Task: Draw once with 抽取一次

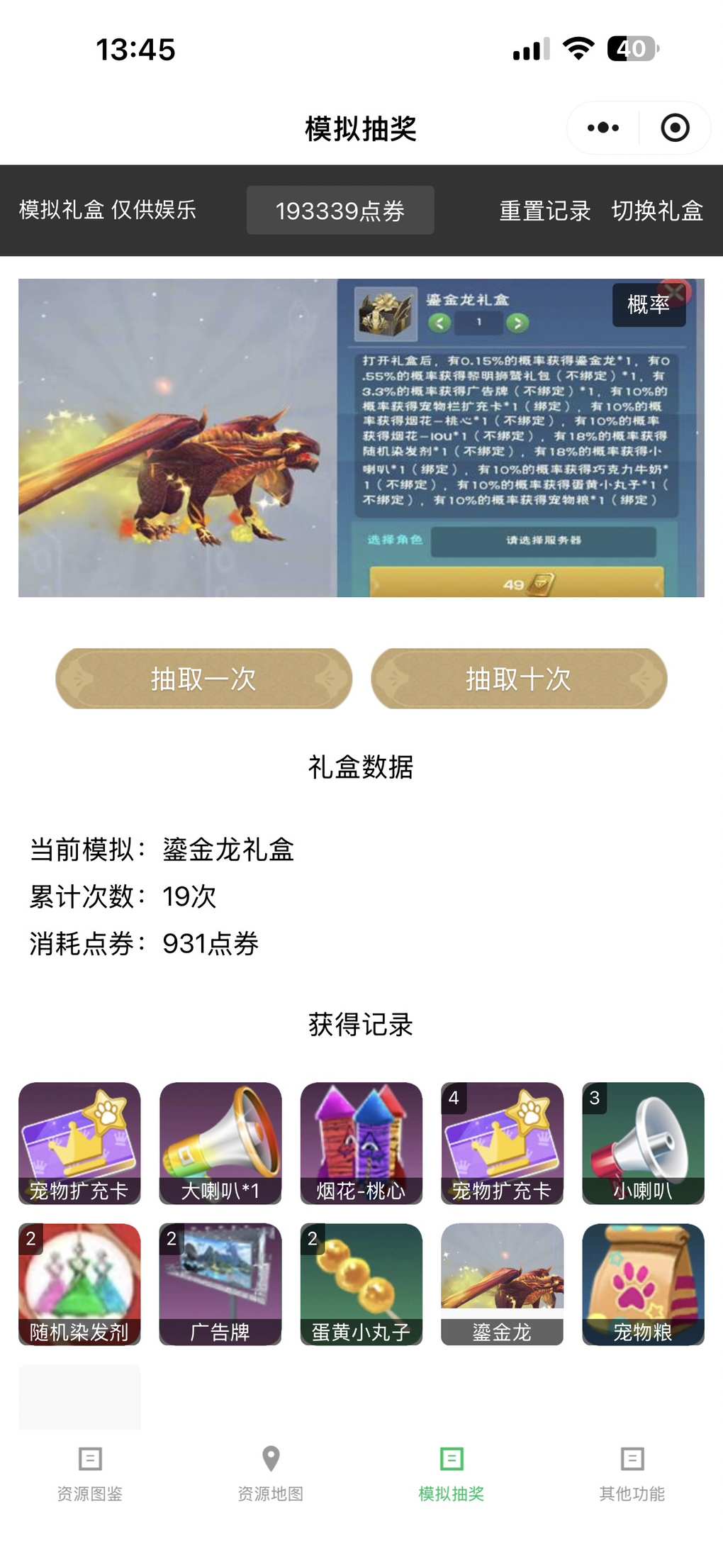Action: [x=203, y=679]
